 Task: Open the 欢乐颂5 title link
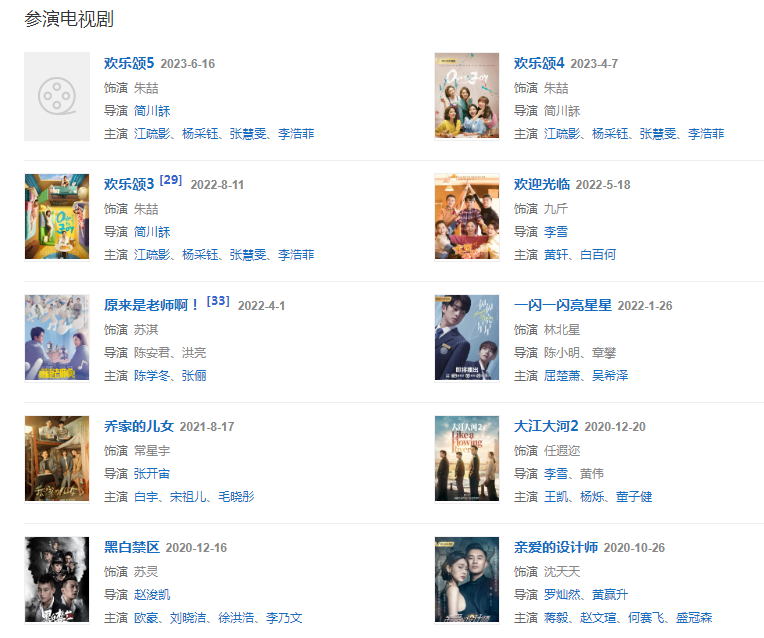coord(129,63)
